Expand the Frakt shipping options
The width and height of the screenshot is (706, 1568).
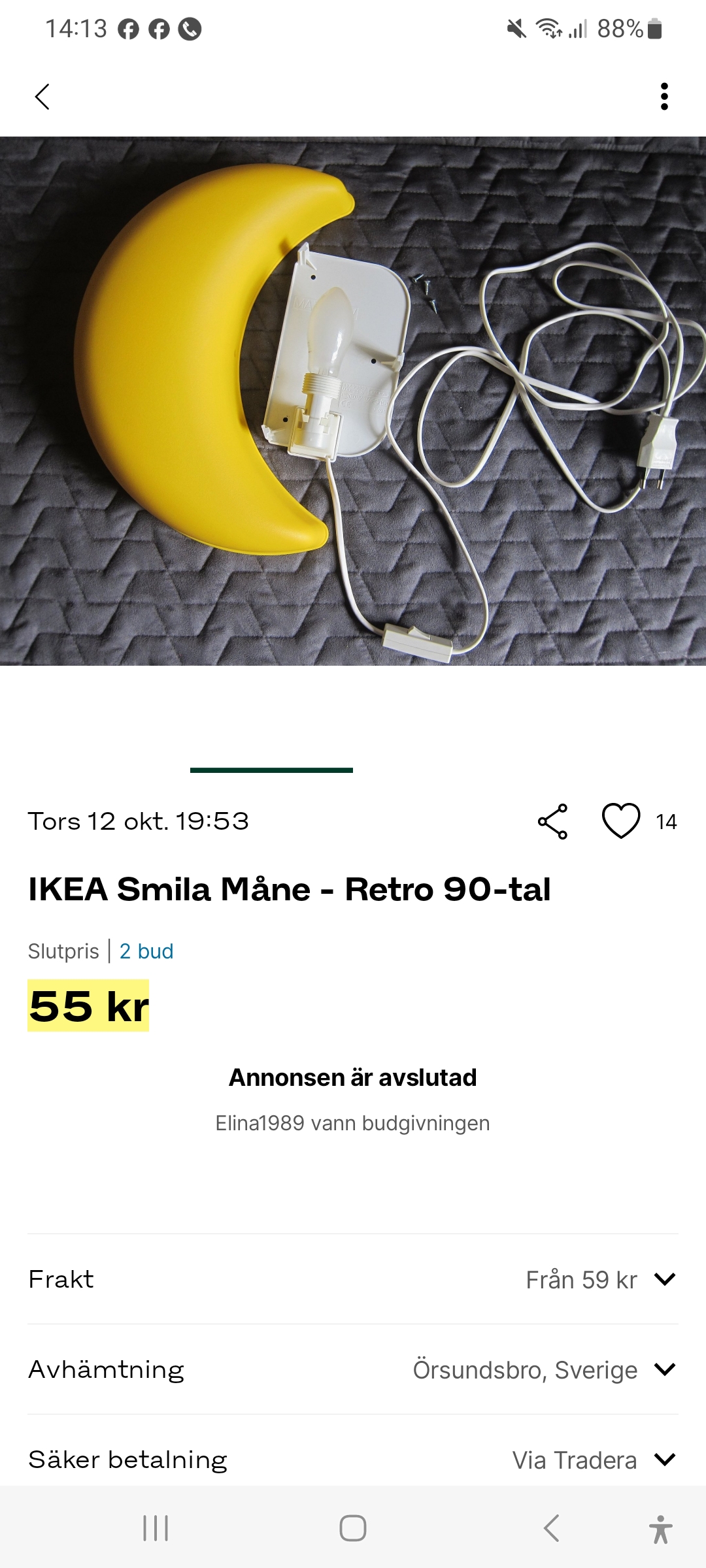click(x=664, y=1279)
